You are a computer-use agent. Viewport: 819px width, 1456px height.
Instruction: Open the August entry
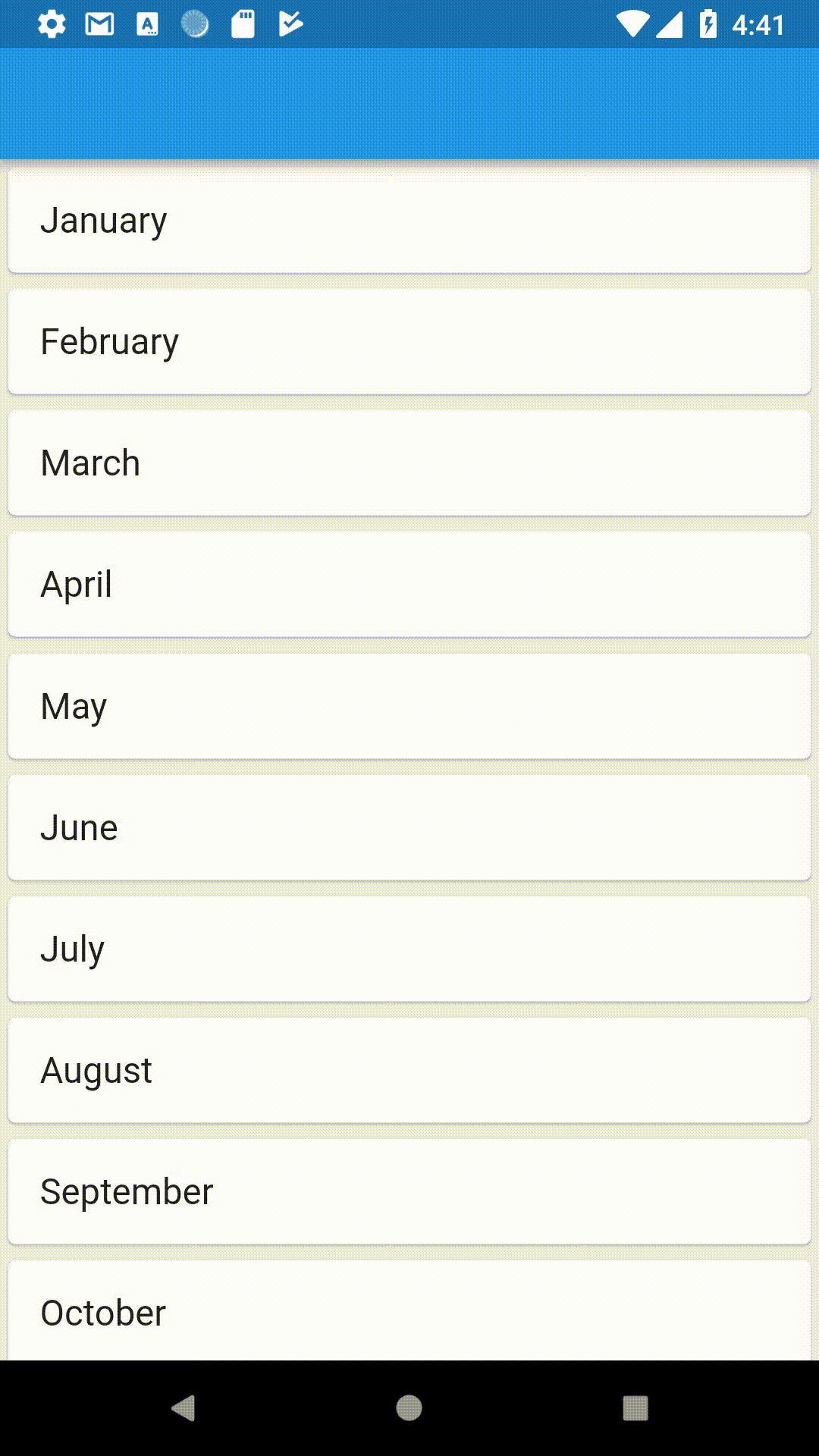(409, 1070)
